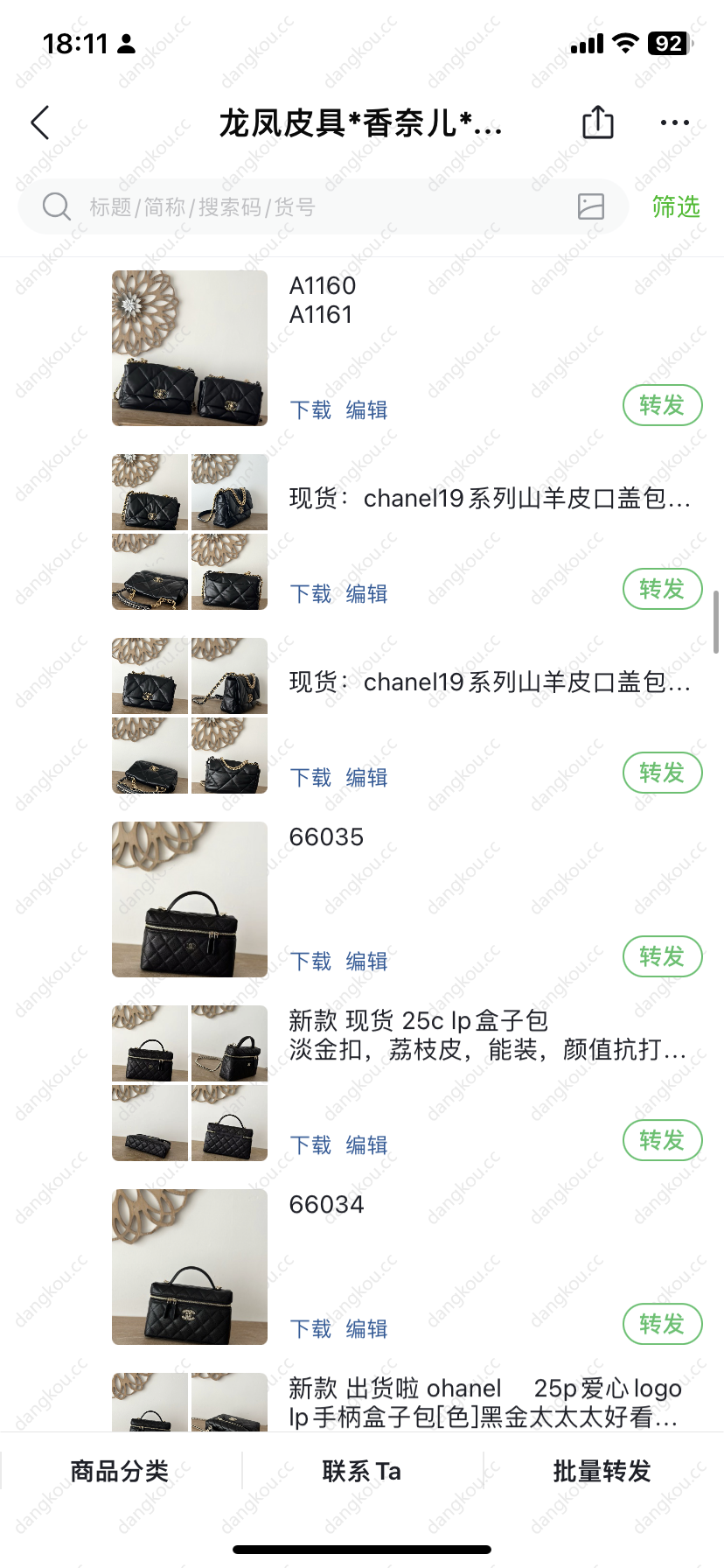
Task: Open image search icon in search bar
Action: [x=591, y=206]
